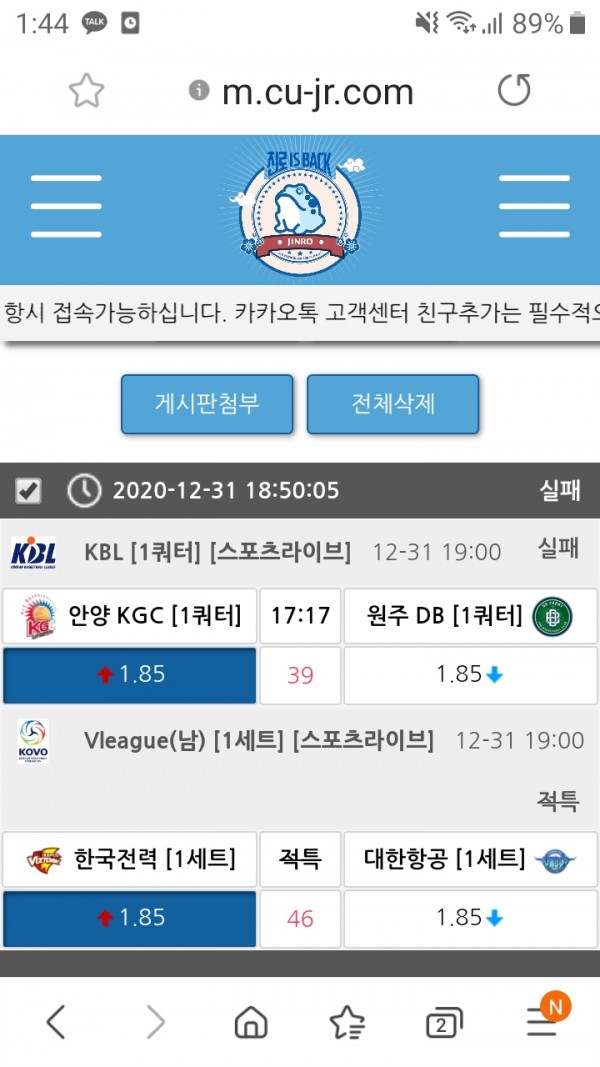Reload the page in the browser
600x1067 pixels.
click(x=514, y=91)
